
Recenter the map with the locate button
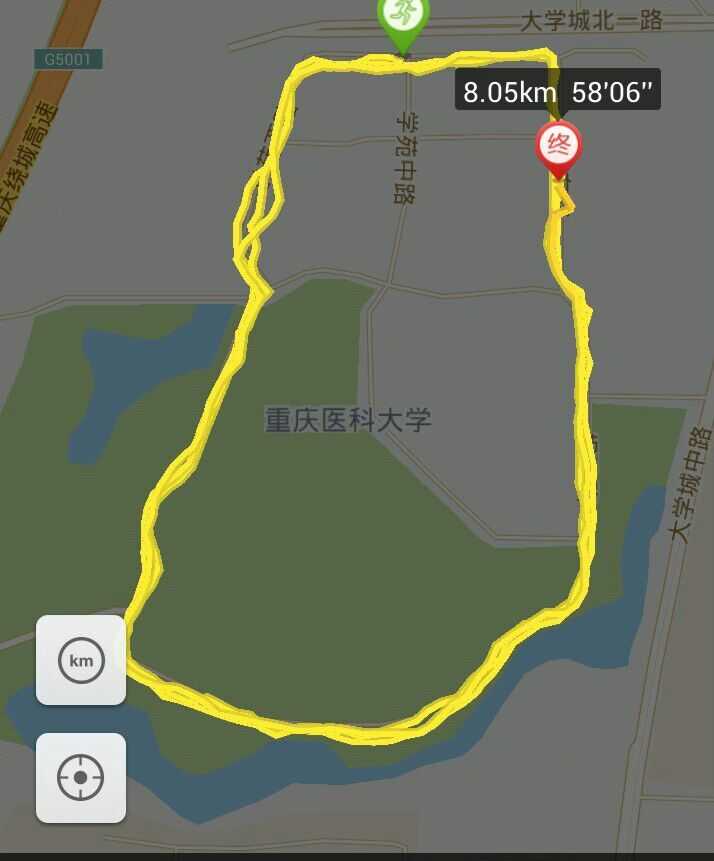tap(81, 778)
